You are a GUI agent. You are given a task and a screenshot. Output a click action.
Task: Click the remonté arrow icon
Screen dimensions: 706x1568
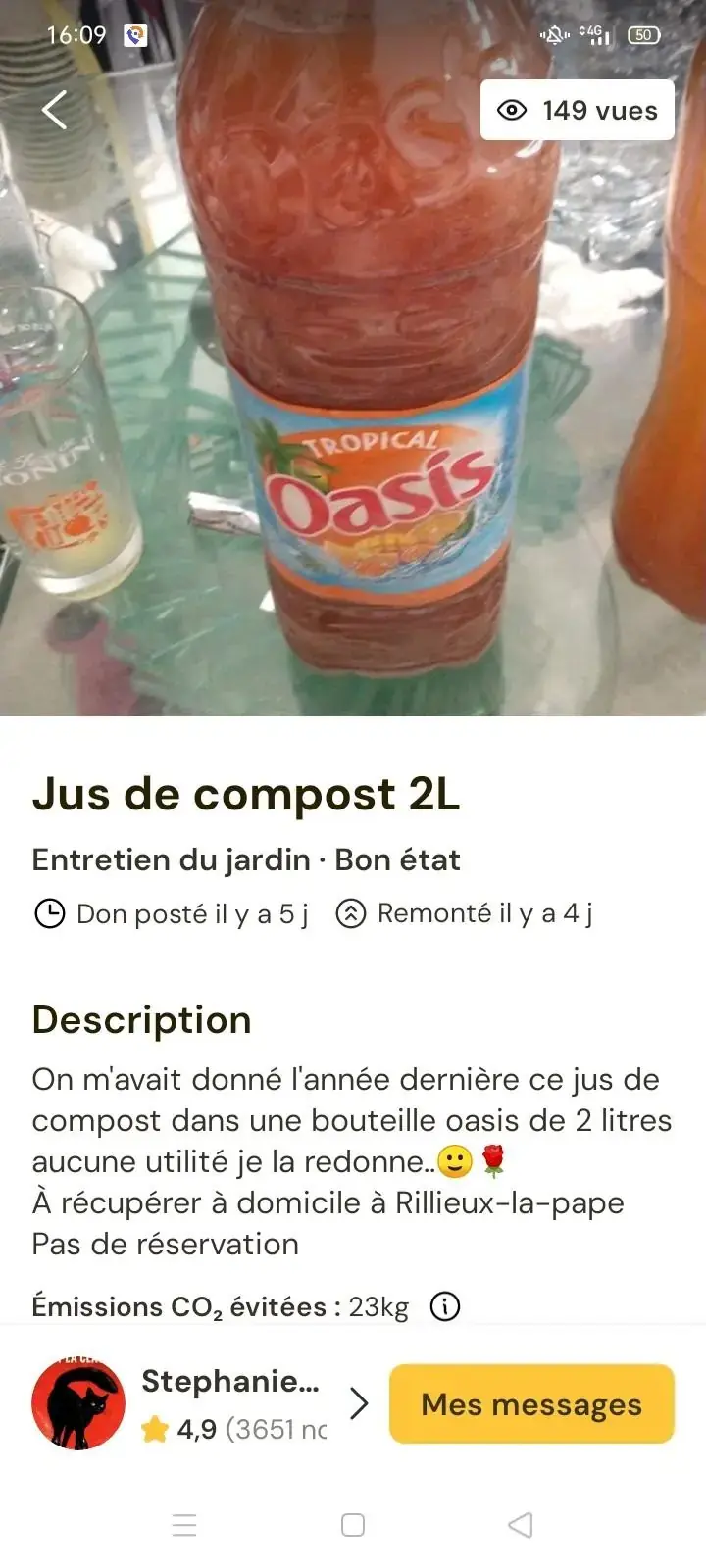click(349, 913)
